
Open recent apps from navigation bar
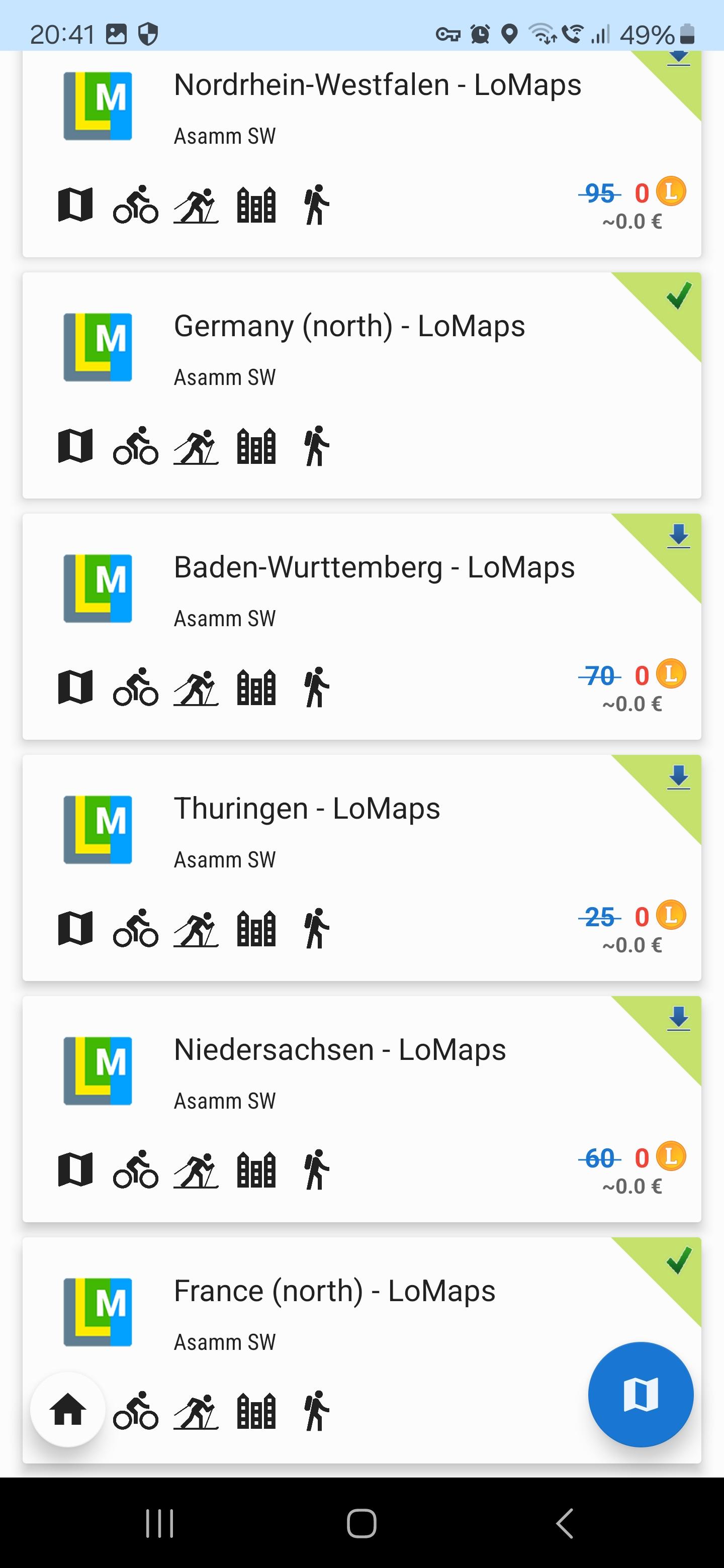pyautogui.click(x=159, y=1524)
